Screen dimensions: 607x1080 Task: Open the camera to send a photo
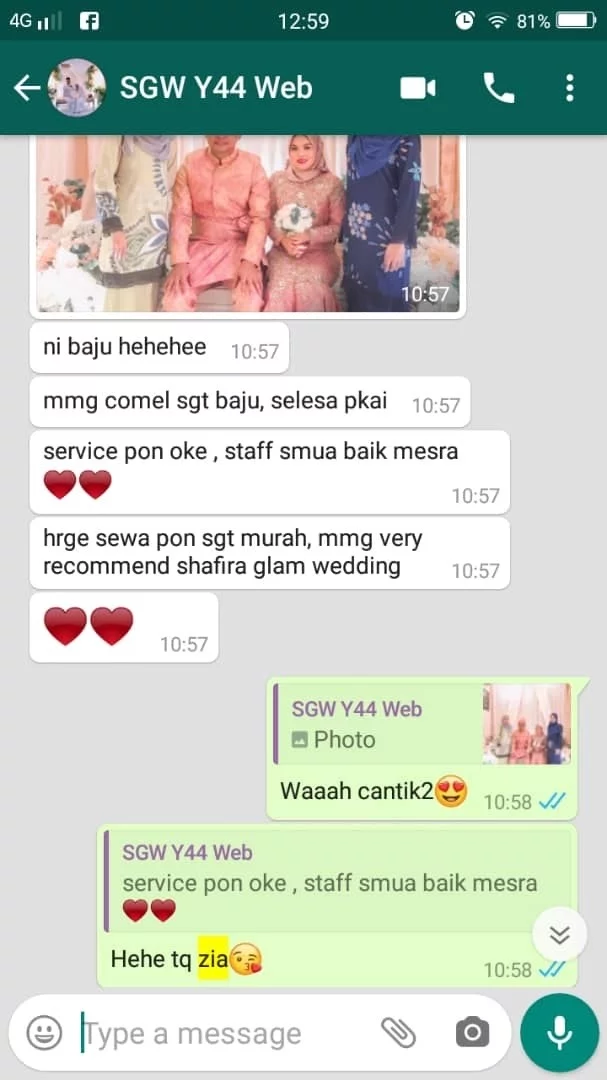(x=471, y=1033)
